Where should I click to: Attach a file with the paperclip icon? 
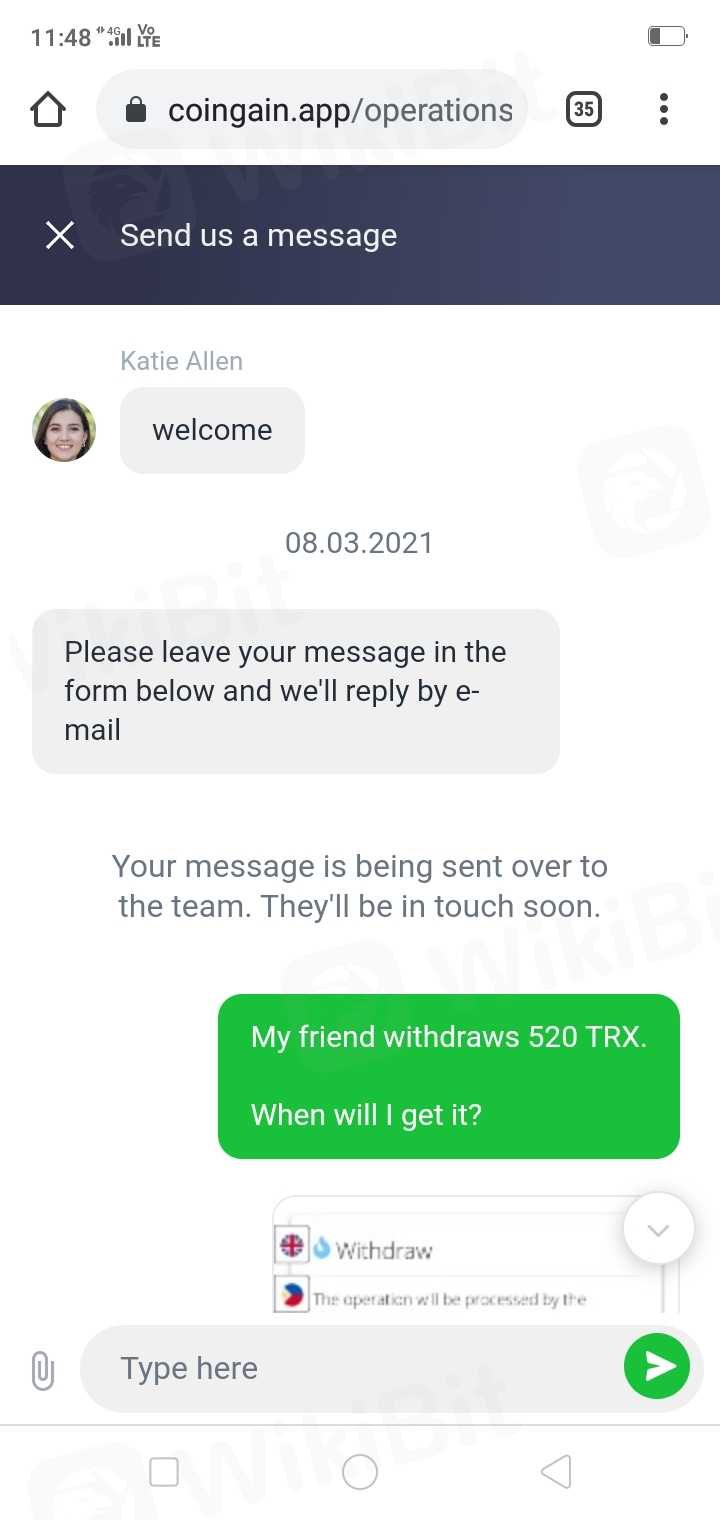click(42, 1370)
